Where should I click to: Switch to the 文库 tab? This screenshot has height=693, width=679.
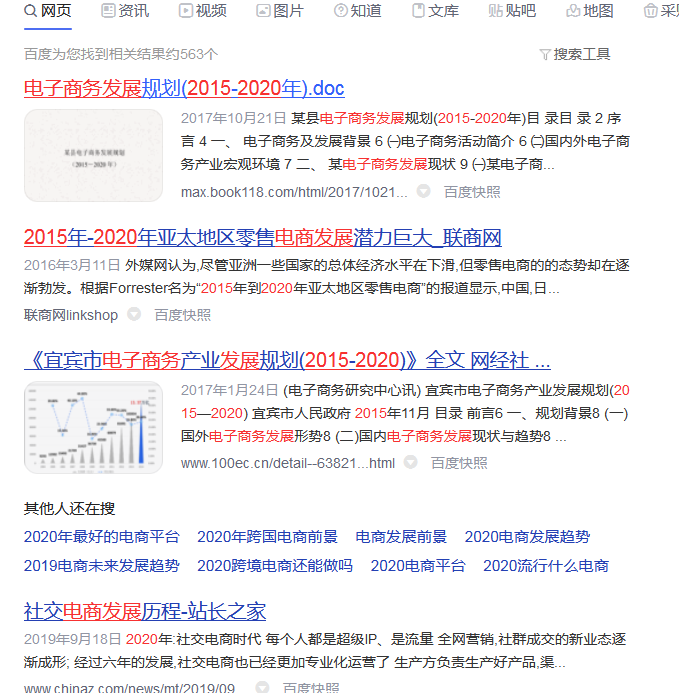pos(434,11)
